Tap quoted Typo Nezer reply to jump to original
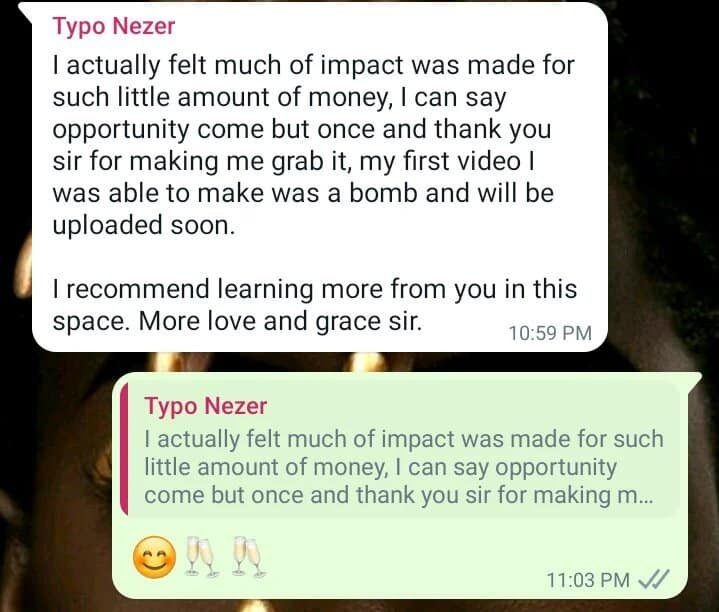The height and width of the screenshot is (612, 719). tap(400, 452)
